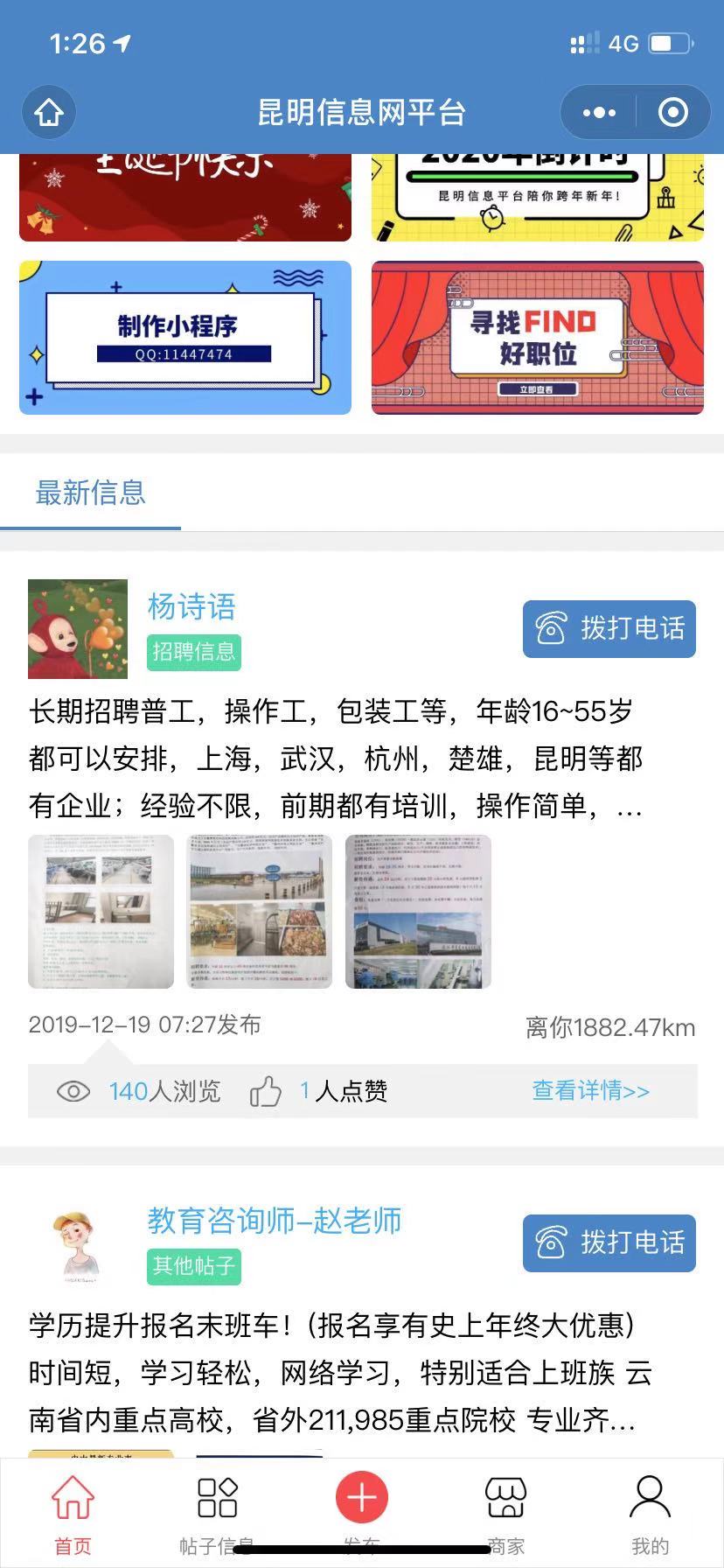724x1568 pixels.
Task: Go to the mini program home
Action: (49, 113)
